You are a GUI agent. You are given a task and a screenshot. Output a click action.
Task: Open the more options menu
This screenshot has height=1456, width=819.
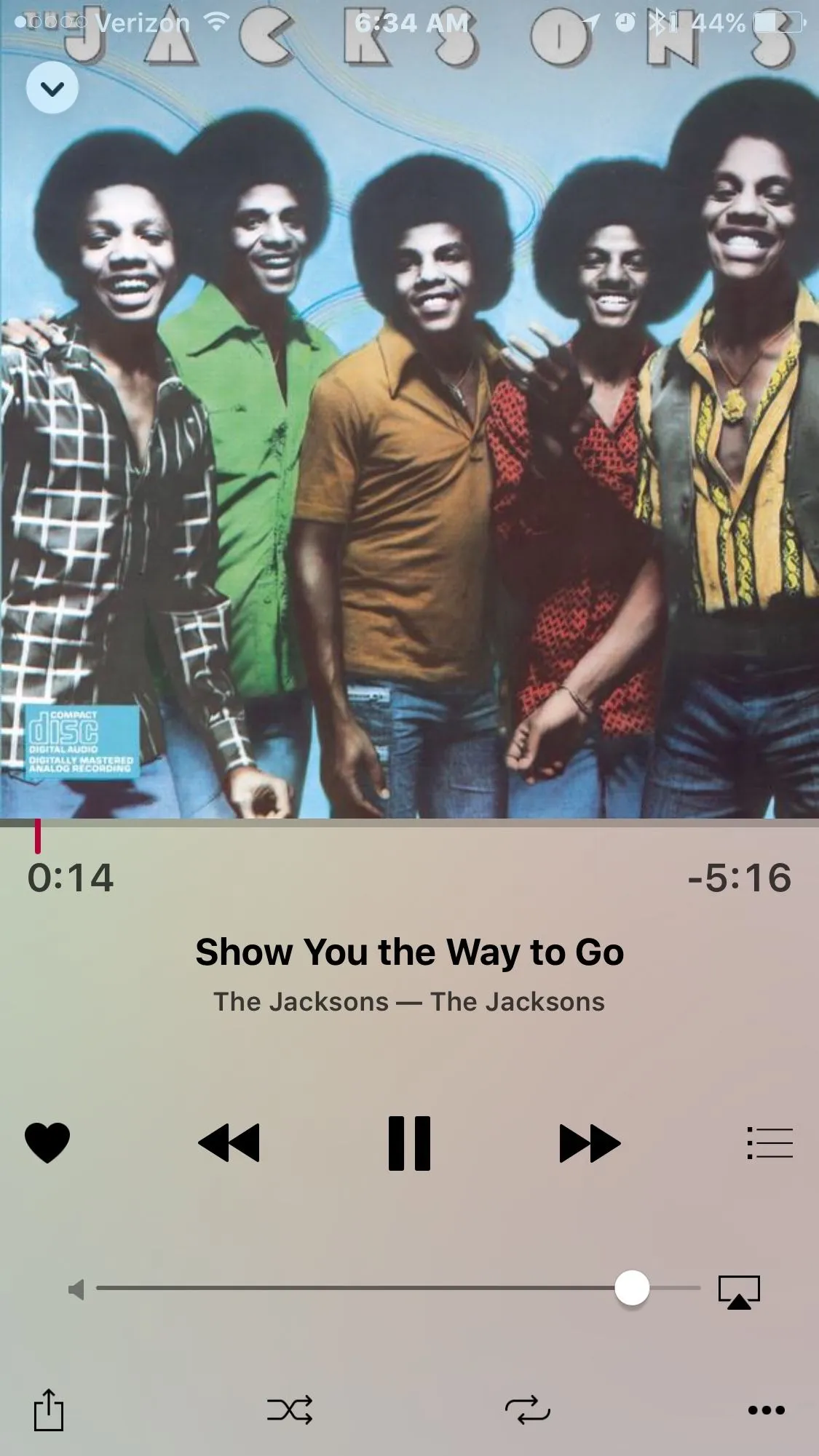pos(767,1410)
